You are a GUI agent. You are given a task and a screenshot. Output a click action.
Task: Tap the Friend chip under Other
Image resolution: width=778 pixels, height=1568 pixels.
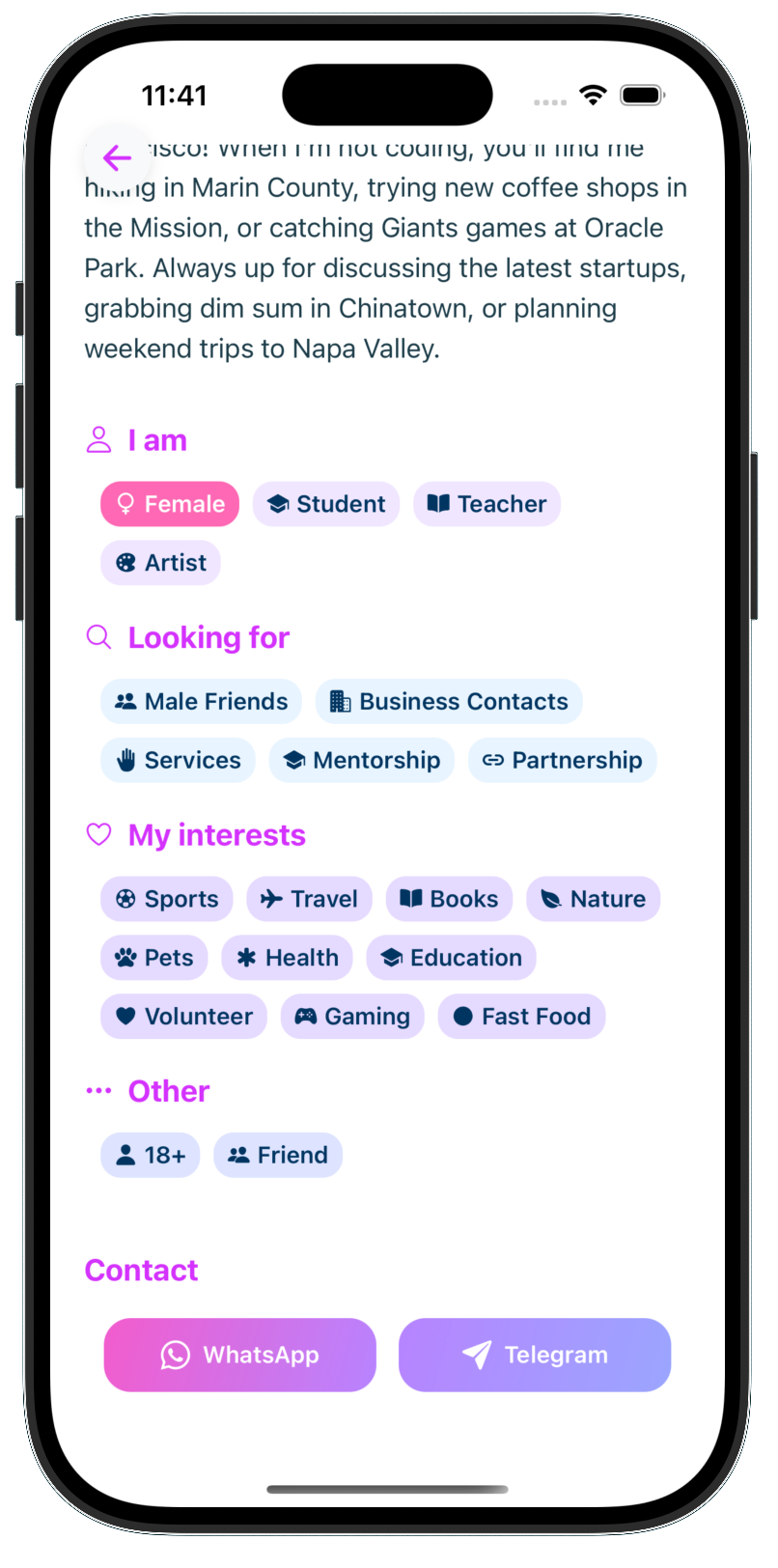pos(278,1156)
